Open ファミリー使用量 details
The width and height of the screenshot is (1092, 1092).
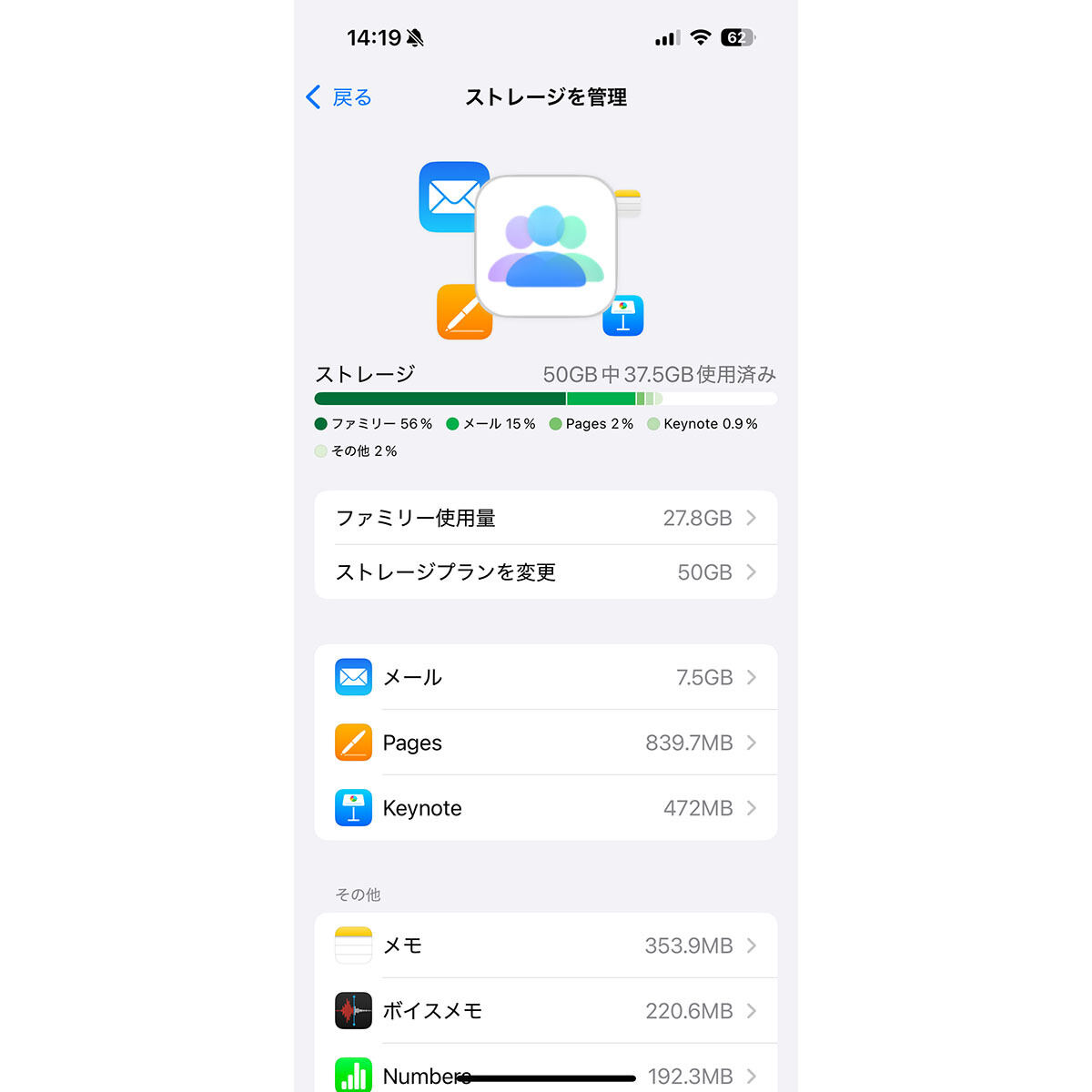coord(545,518)
